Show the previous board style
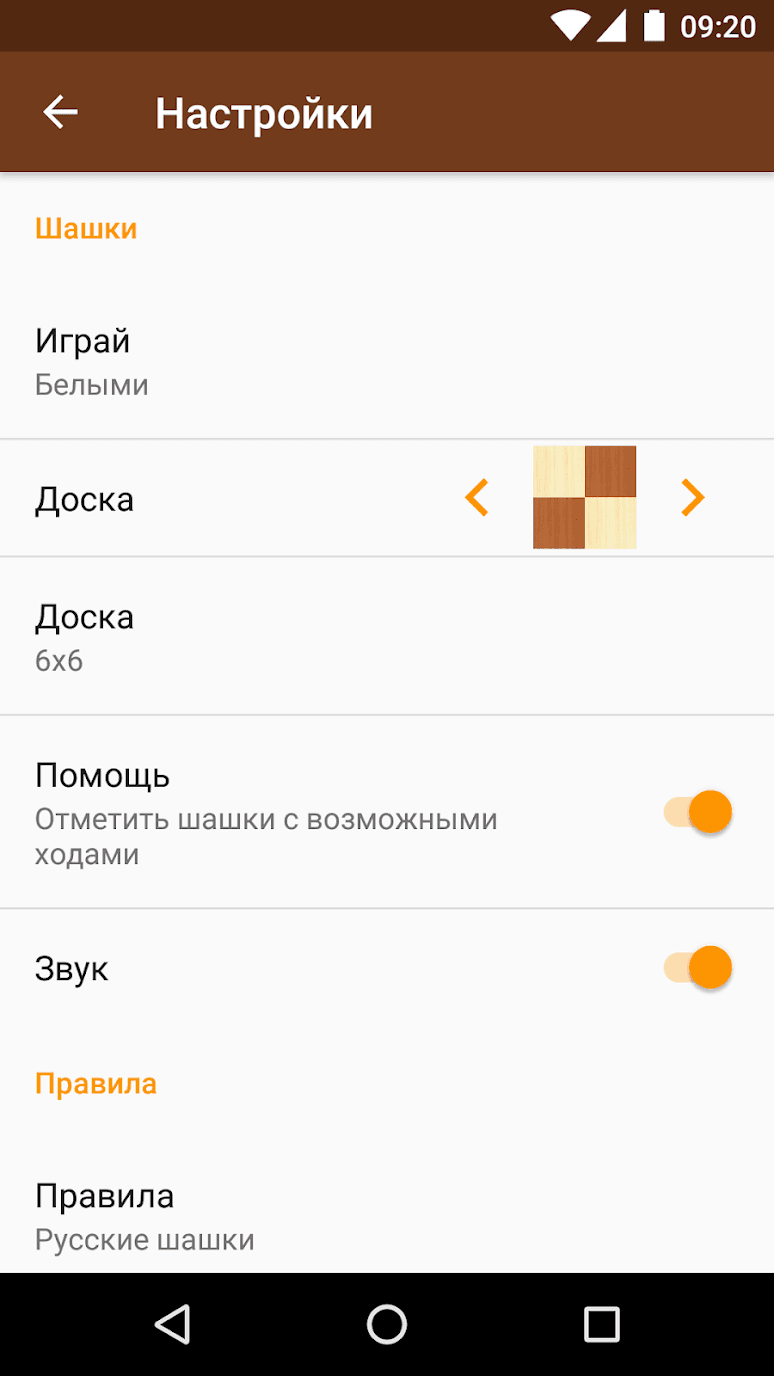This screenshot has width=774, height=1376. pos(477,497)
